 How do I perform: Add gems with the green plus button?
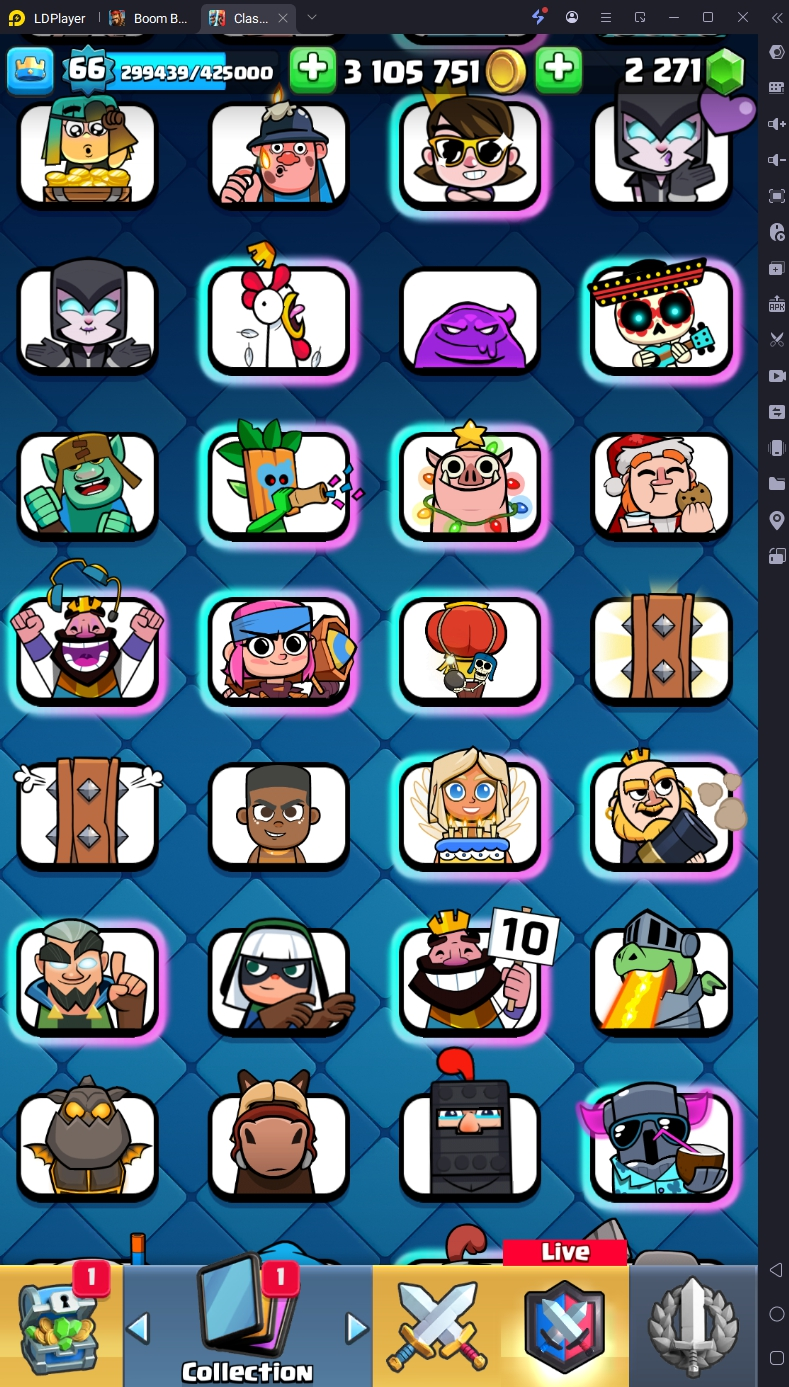click(559, 69)
